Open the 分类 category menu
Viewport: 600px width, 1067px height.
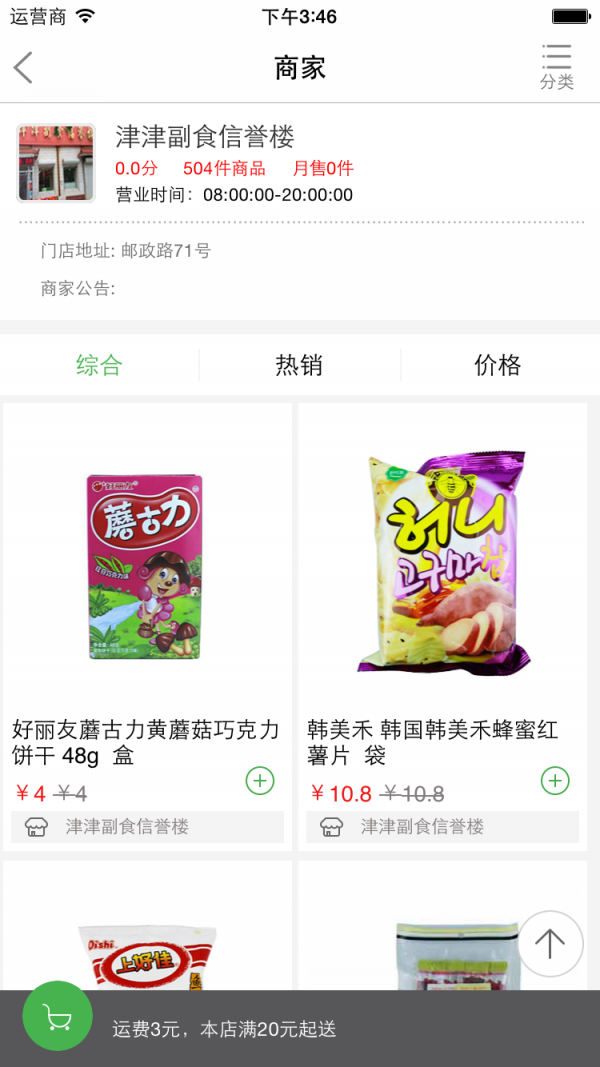(556, 67)
